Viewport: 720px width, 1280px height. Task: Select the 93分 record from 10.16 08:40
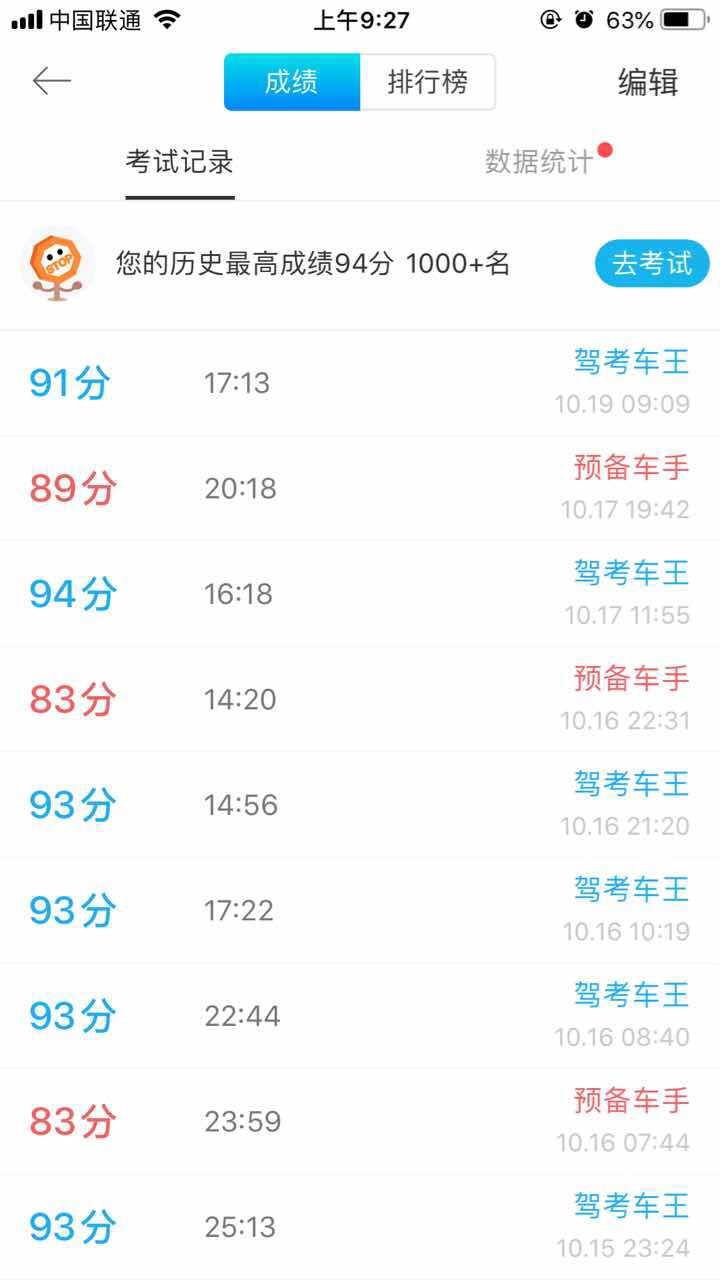pyautogui.click(x=360, y=1016)
